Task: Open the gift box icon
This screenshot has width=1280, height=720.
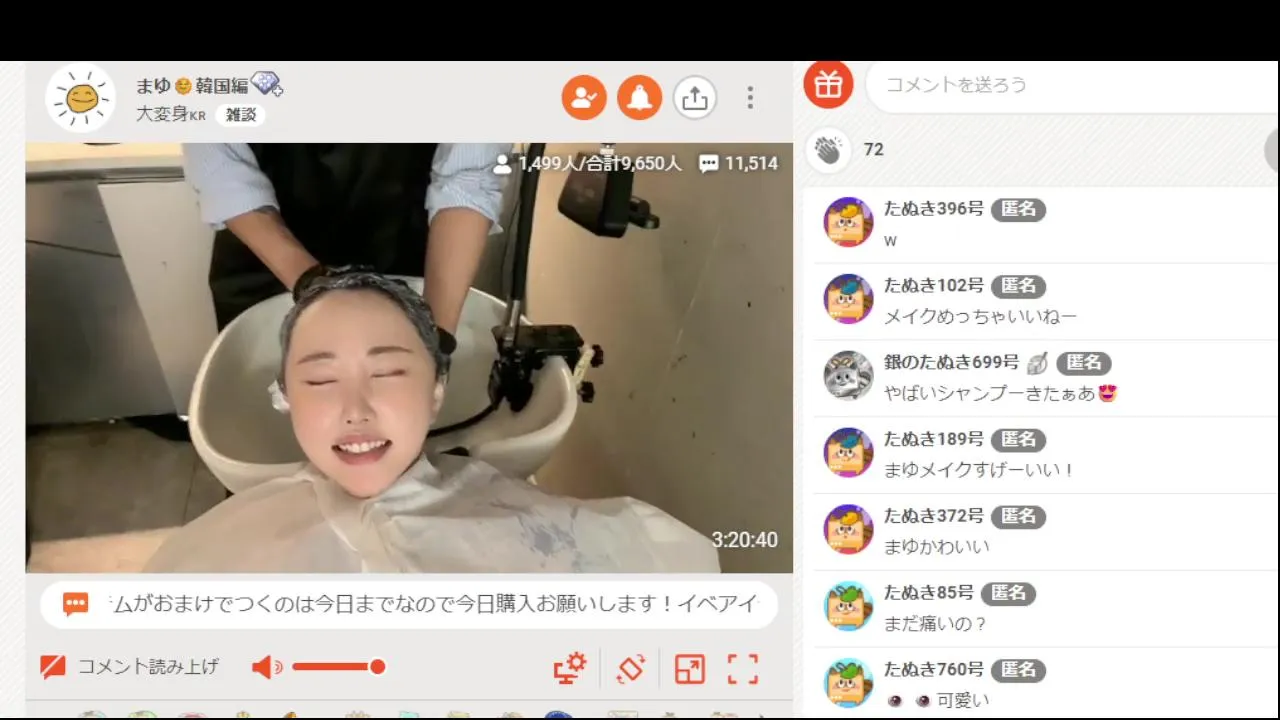Action: [x=828, y=84]
